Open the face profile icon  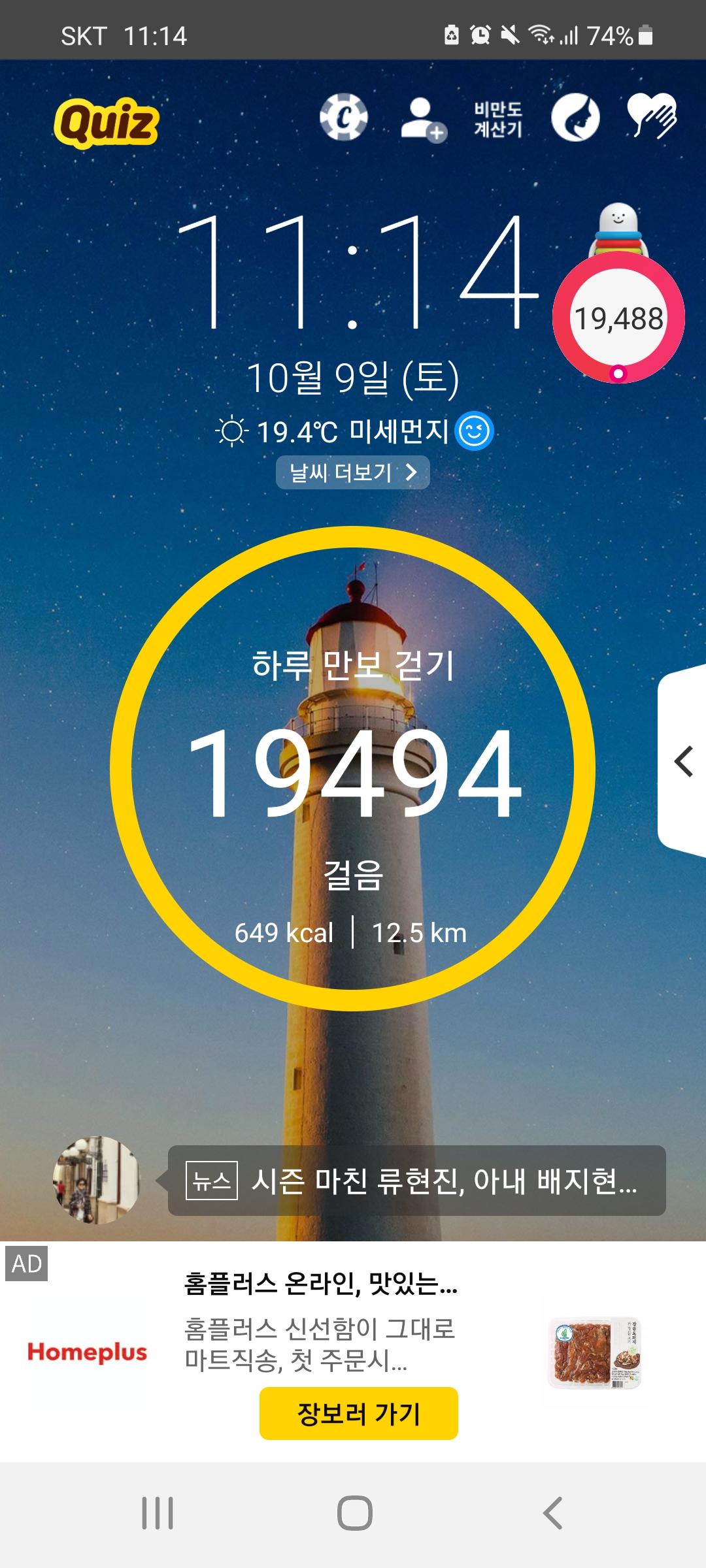(575, 118)
